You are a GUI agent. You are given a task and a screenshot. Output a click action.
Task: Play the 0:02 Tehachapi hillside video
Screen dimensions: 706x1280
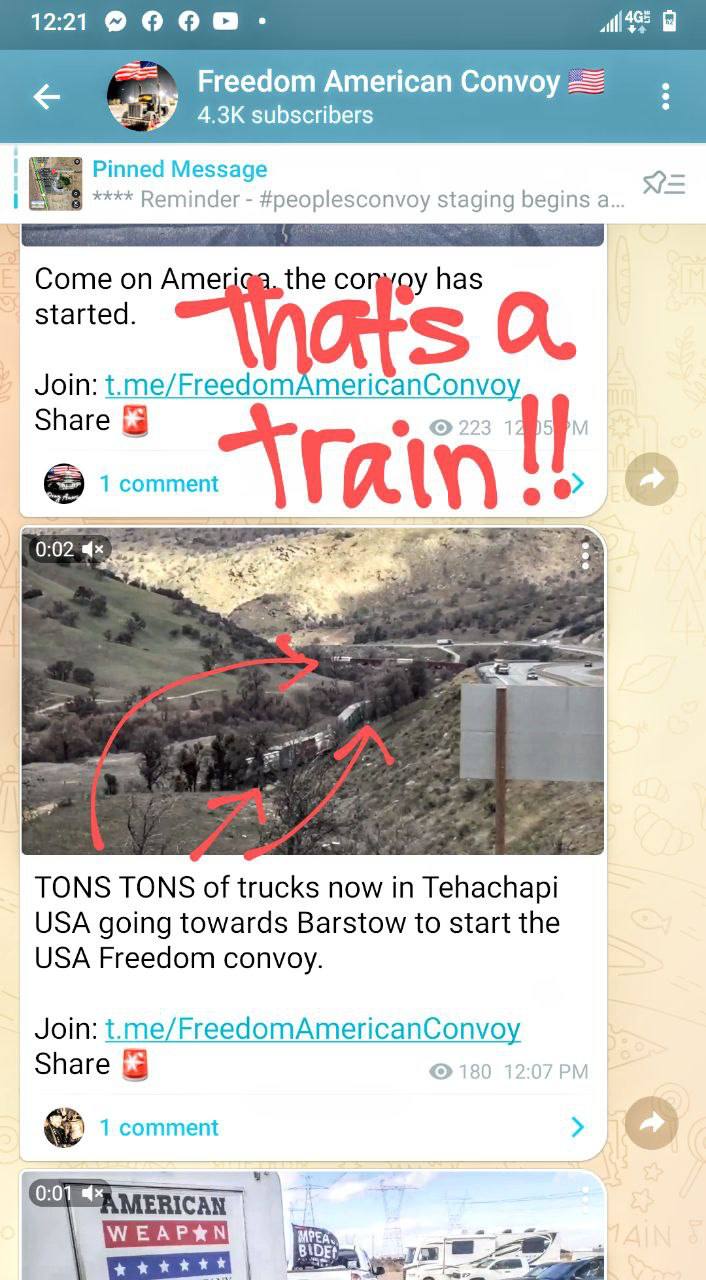[x=313, y=691]
